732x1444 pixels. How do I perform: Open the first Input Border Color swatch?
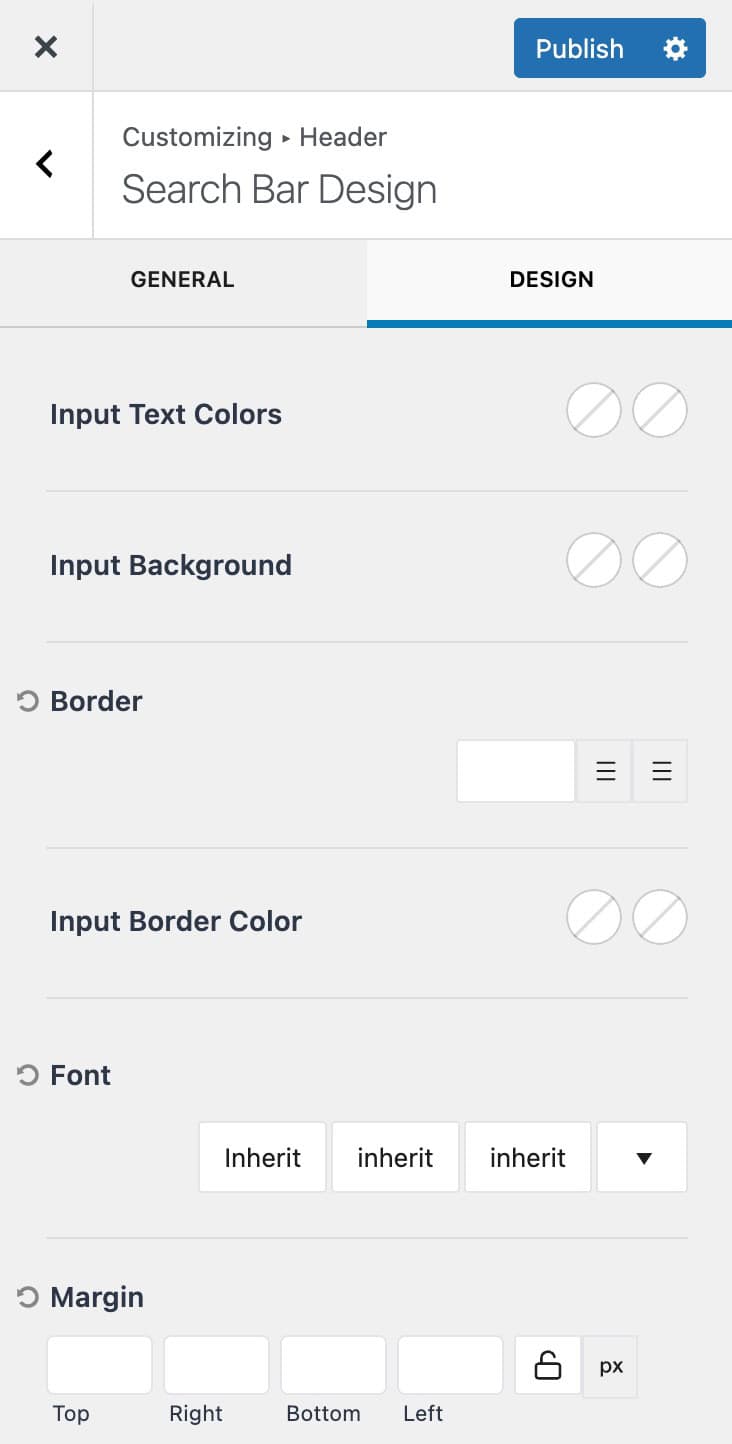pos(593,917)
